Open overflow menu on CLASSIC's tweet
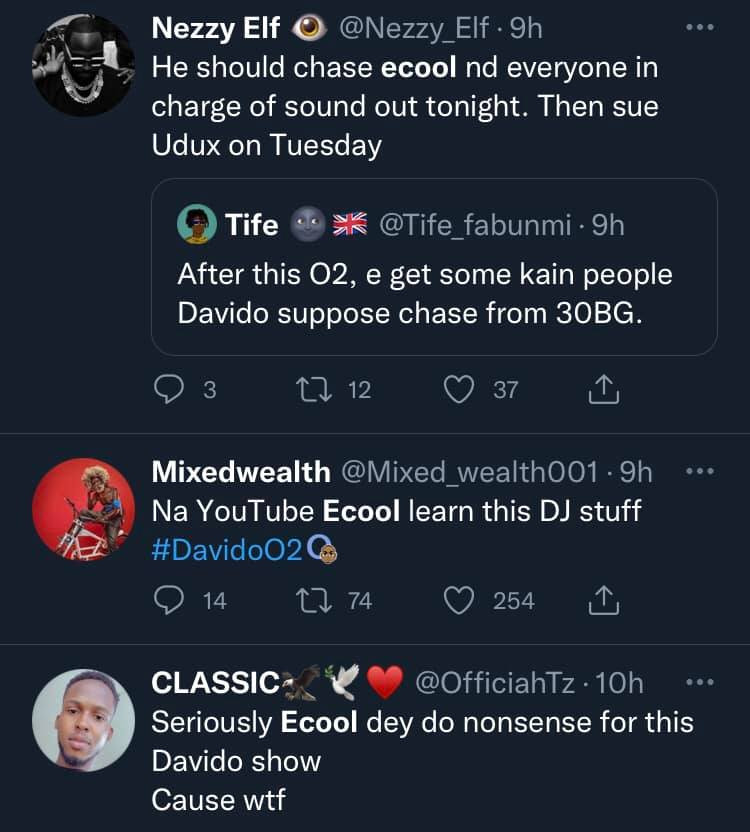Screen dimensions: 750x832 [700, 682]
